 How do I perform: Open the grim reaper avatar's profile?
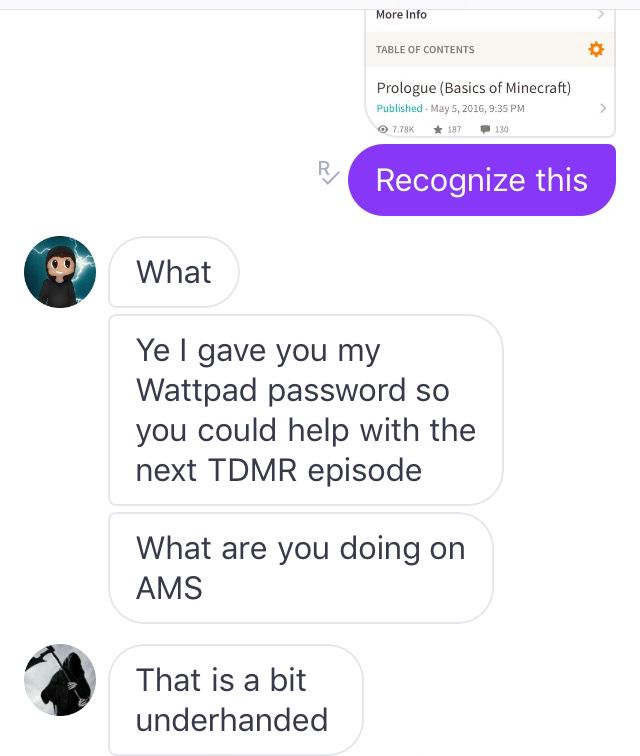[60, 680]
